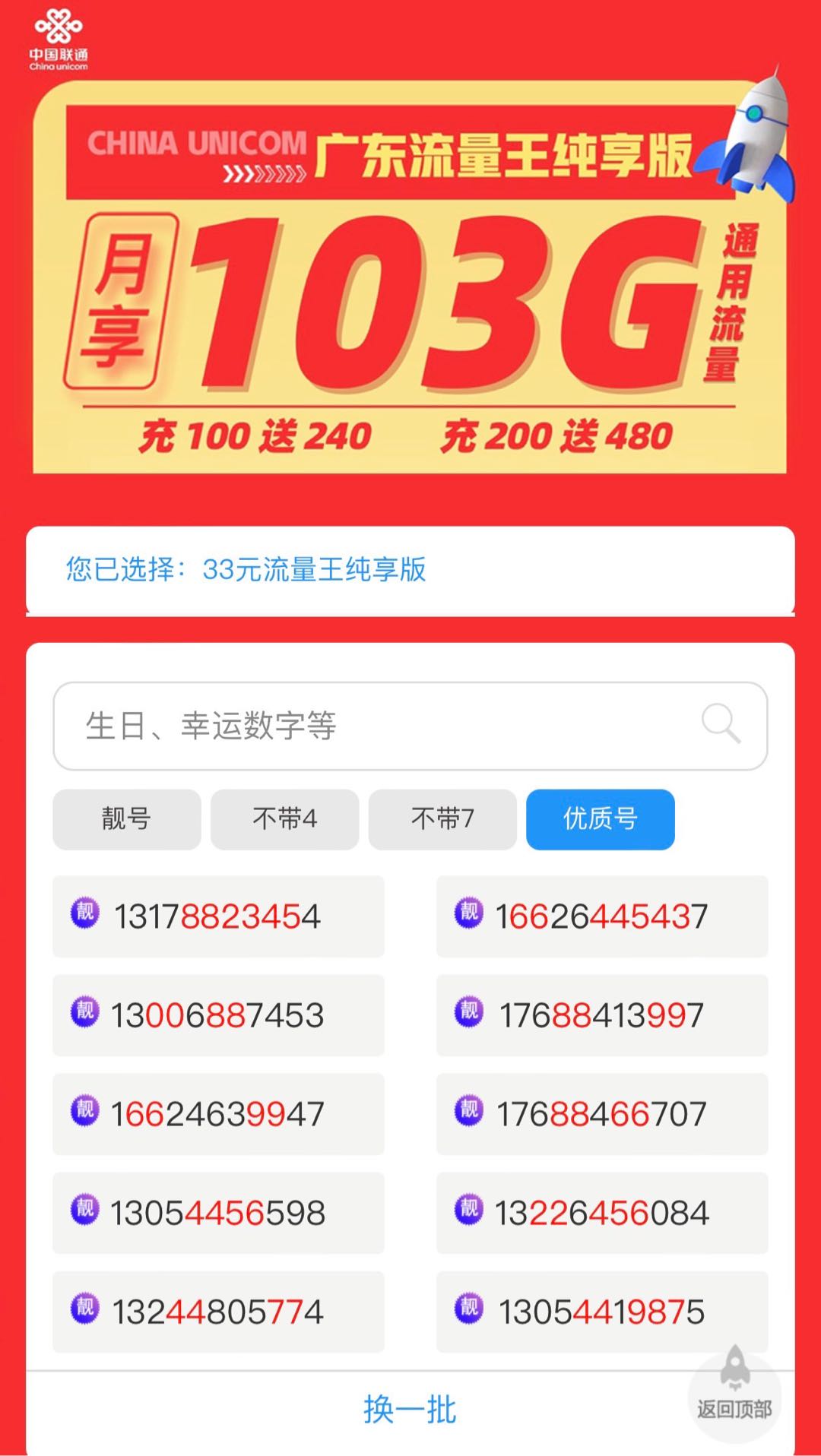Choose phone number 13178823454
Image resolution: width=821 pixels, height=1456 pixels.
(218, 916)
